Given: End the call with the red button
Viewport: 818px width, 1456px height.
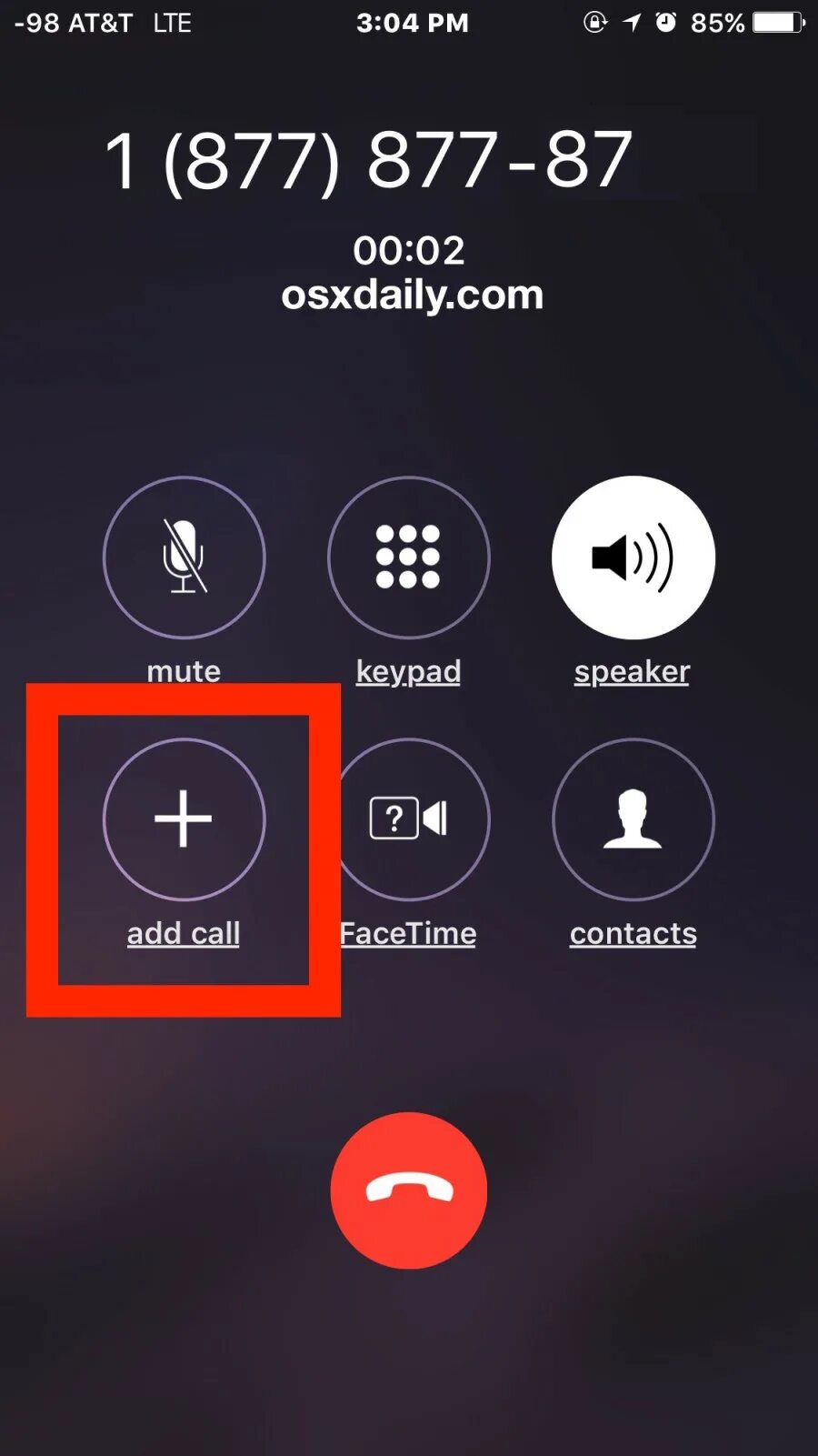Looking at the screenshot, I should pyautogui.click(x=408, y=1190).
